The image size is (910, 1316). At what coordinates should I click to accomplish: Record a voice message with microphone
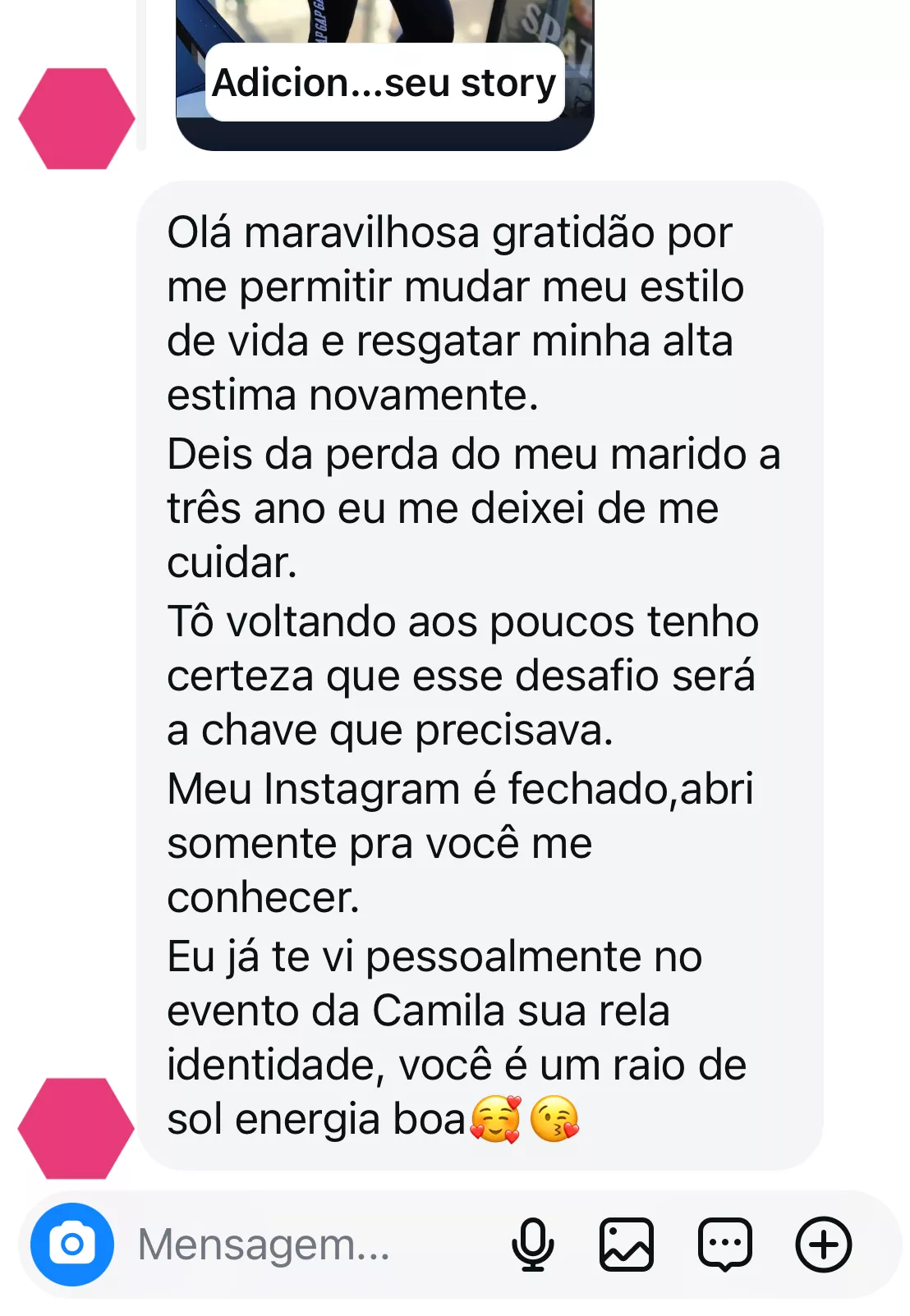(532, 1244)
